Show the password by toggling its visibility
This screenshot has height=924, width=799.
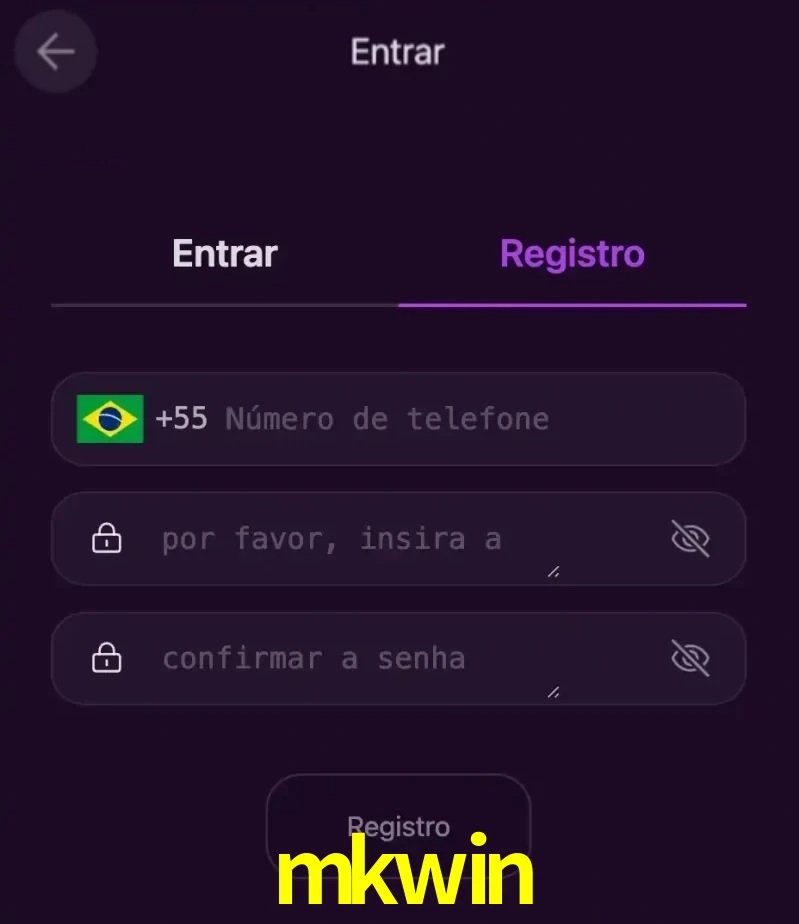[691, 538]
